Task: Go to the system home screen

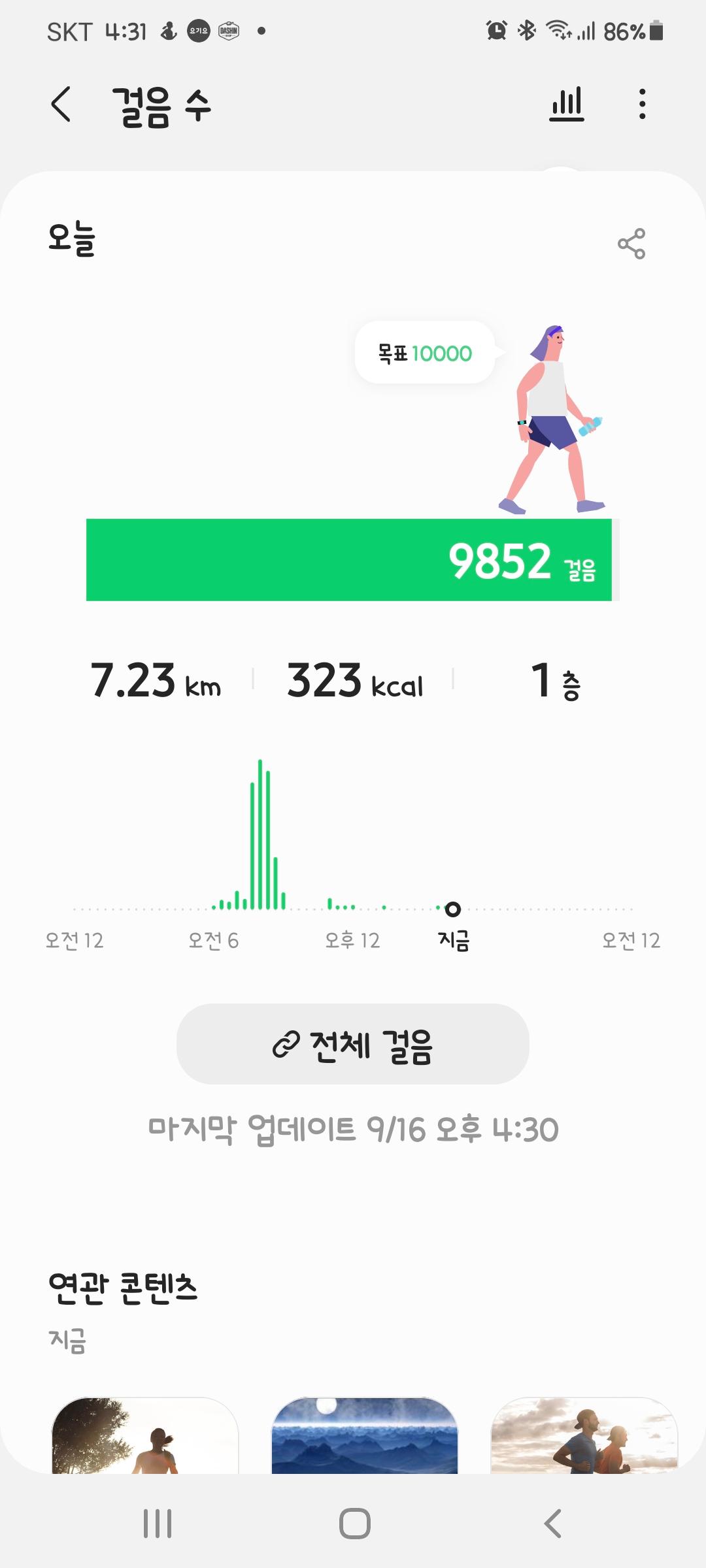Action: pos(354,1524)
